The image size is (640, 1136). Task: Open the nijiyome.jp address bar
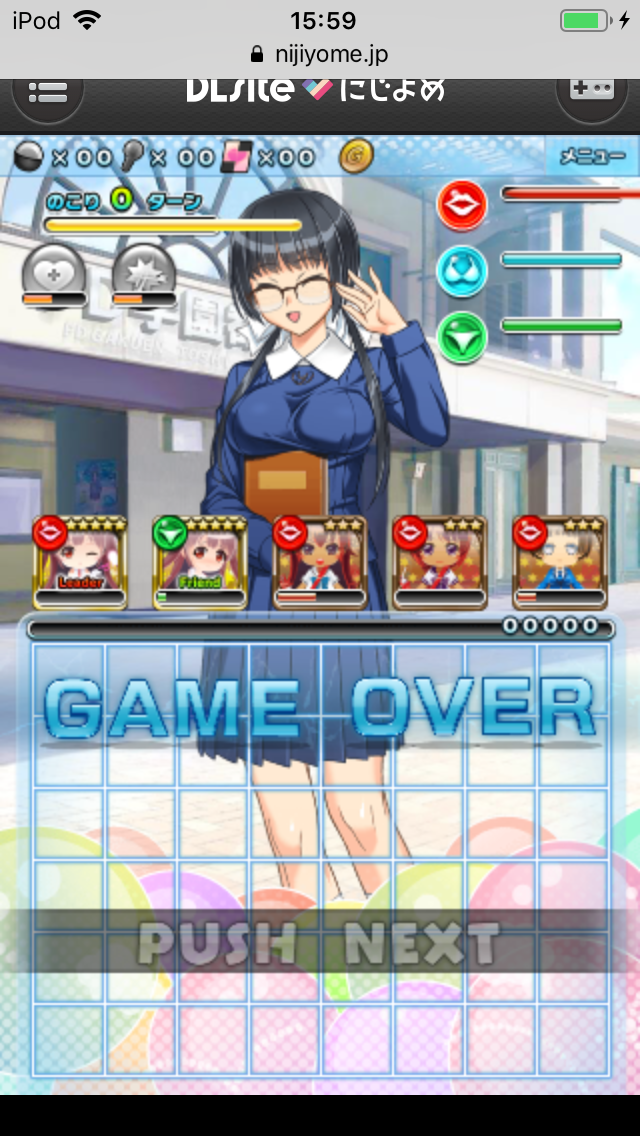pos(320,54)
